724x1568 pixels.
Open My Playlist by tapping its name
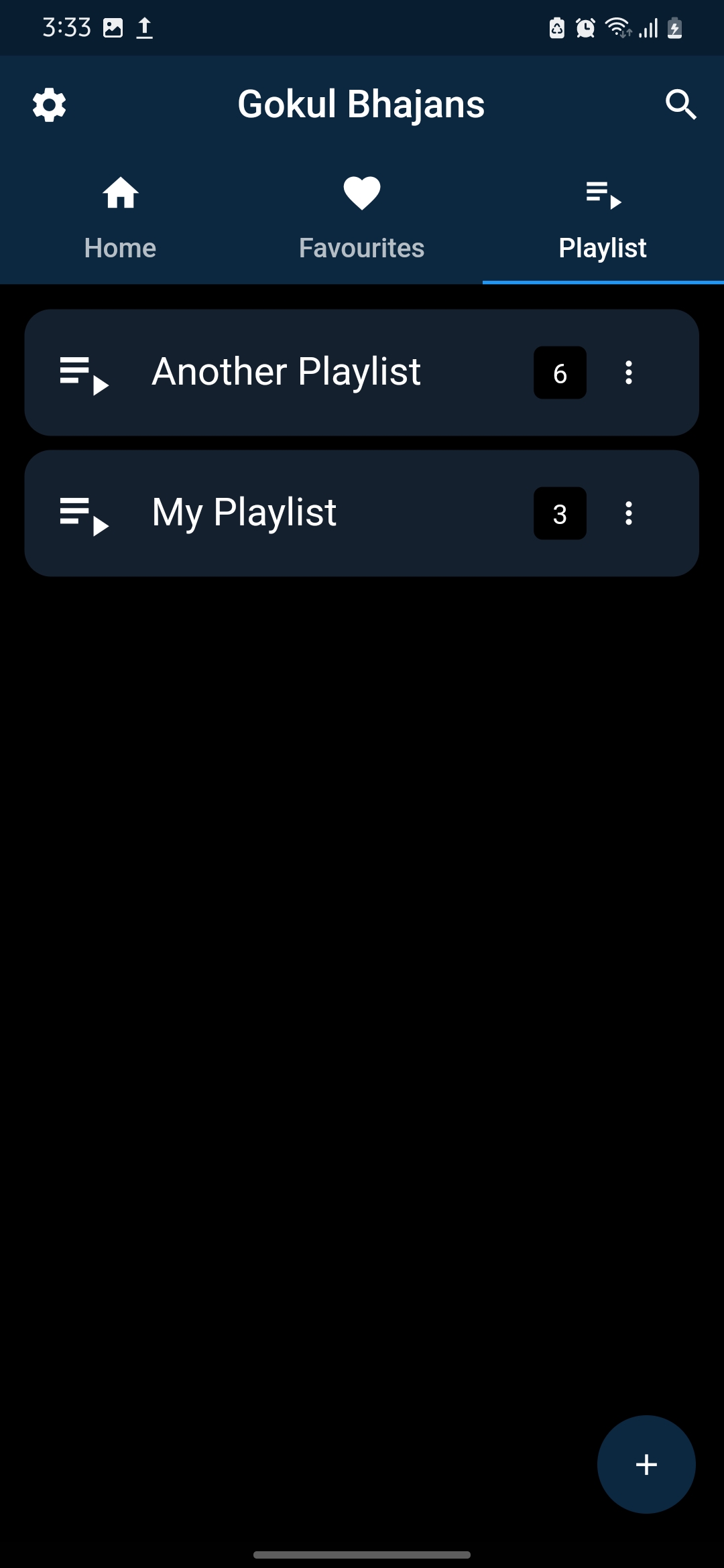[244, 512]
